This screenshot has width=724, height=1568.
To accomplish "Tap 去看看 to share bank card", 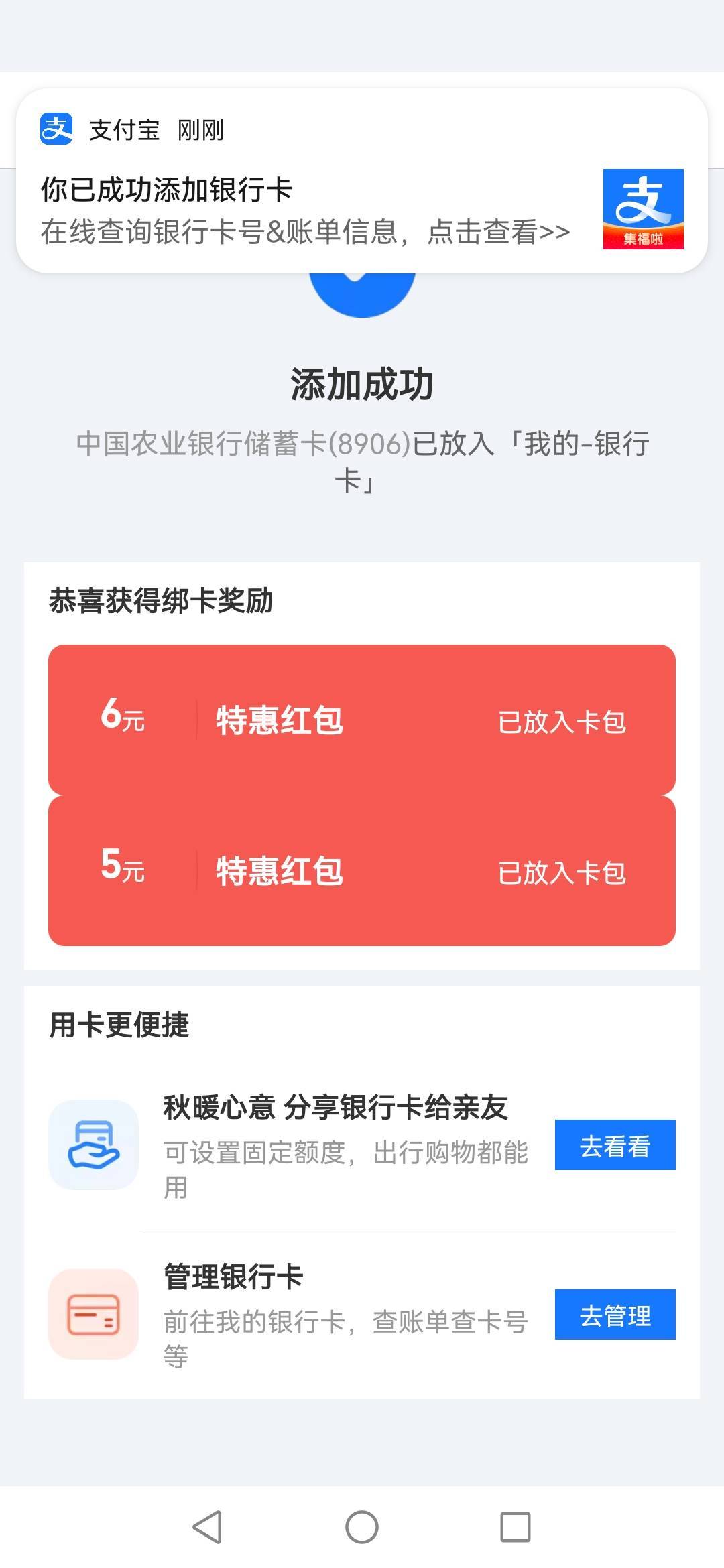I will click(x=615, y=1145).
